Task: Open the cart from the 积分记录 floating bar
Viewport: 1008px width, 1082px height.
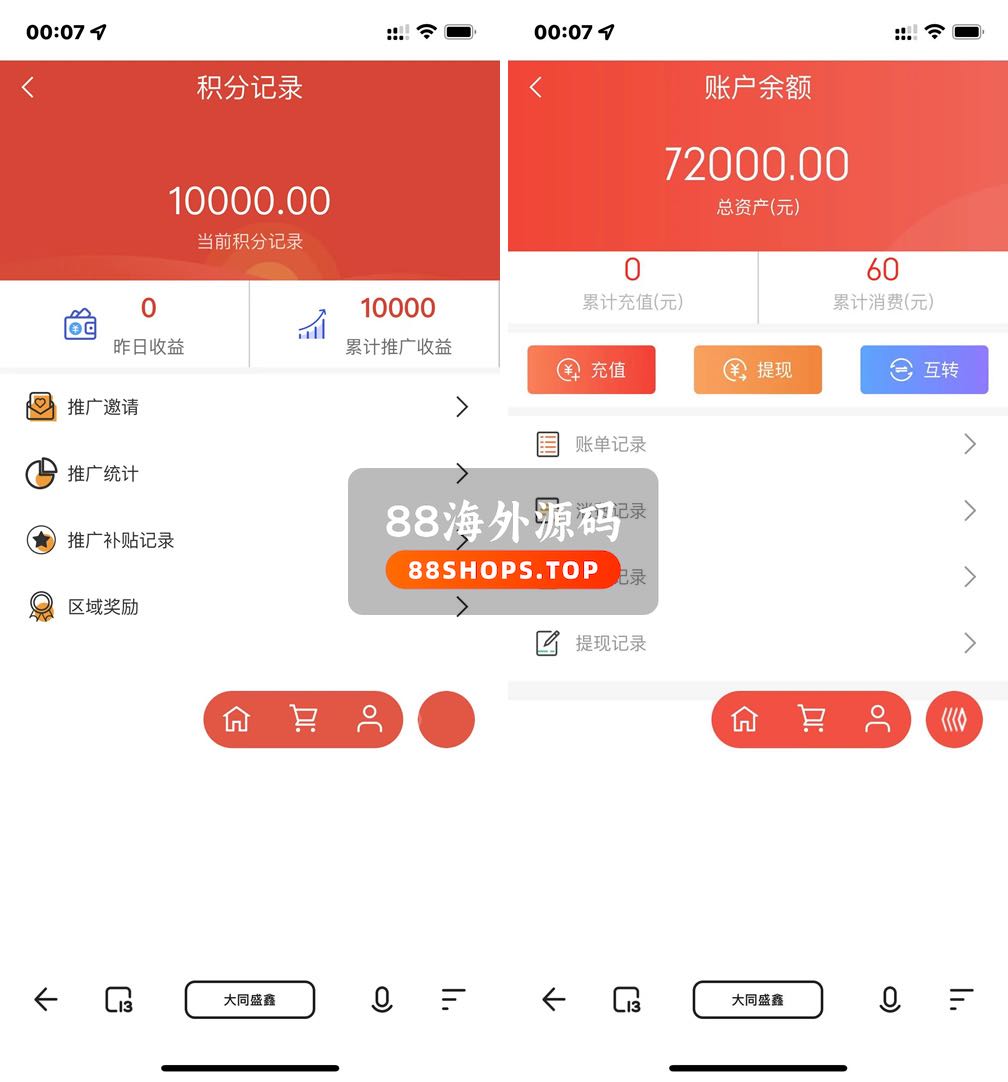Action: click(x=303, y=719)
